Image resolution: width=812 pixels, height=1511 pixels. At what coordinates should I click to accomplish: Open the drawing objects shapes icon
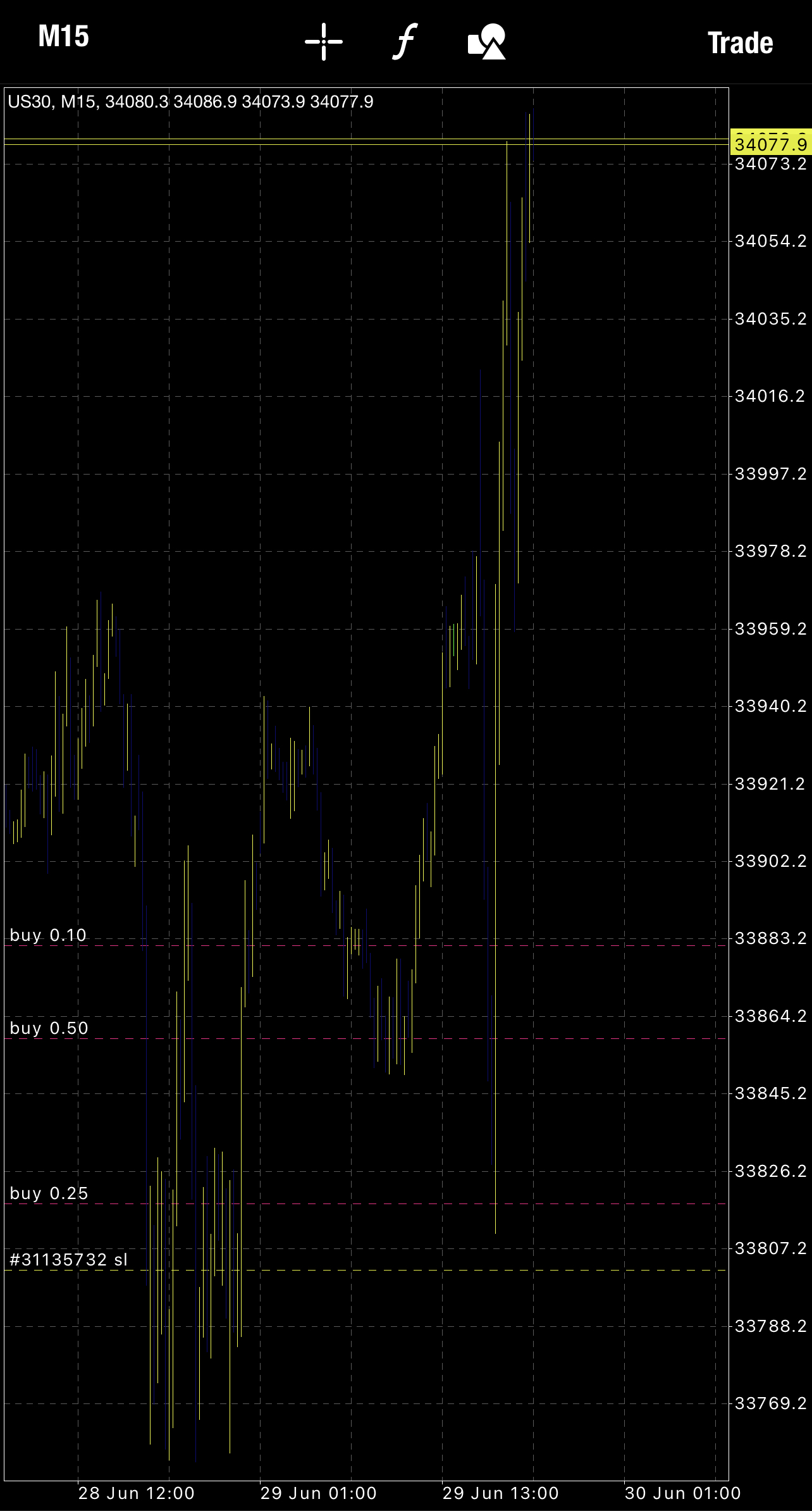coord(486,42)
